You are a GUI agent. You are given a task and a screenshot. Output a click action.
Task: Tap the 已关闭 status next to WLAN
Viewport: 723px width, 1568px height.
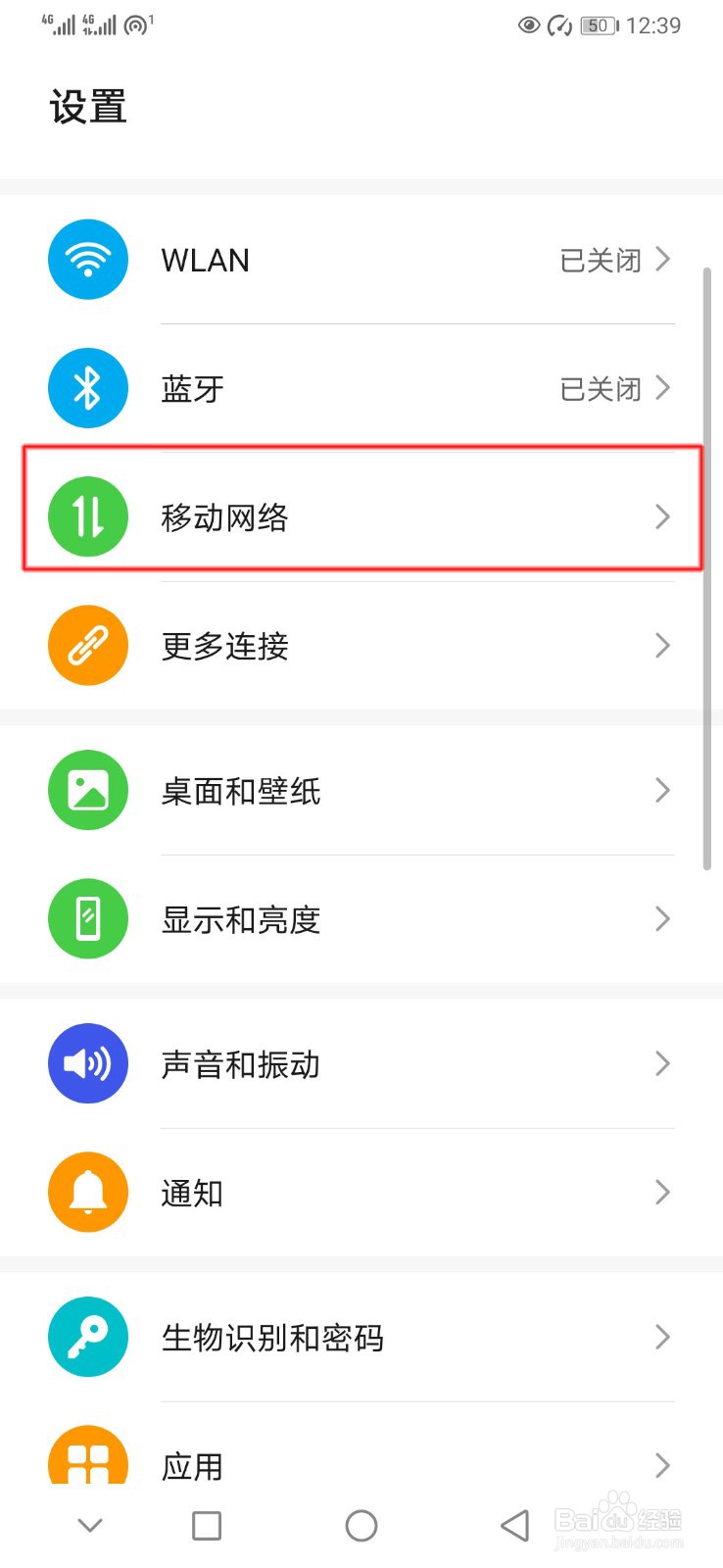(602, 259)
